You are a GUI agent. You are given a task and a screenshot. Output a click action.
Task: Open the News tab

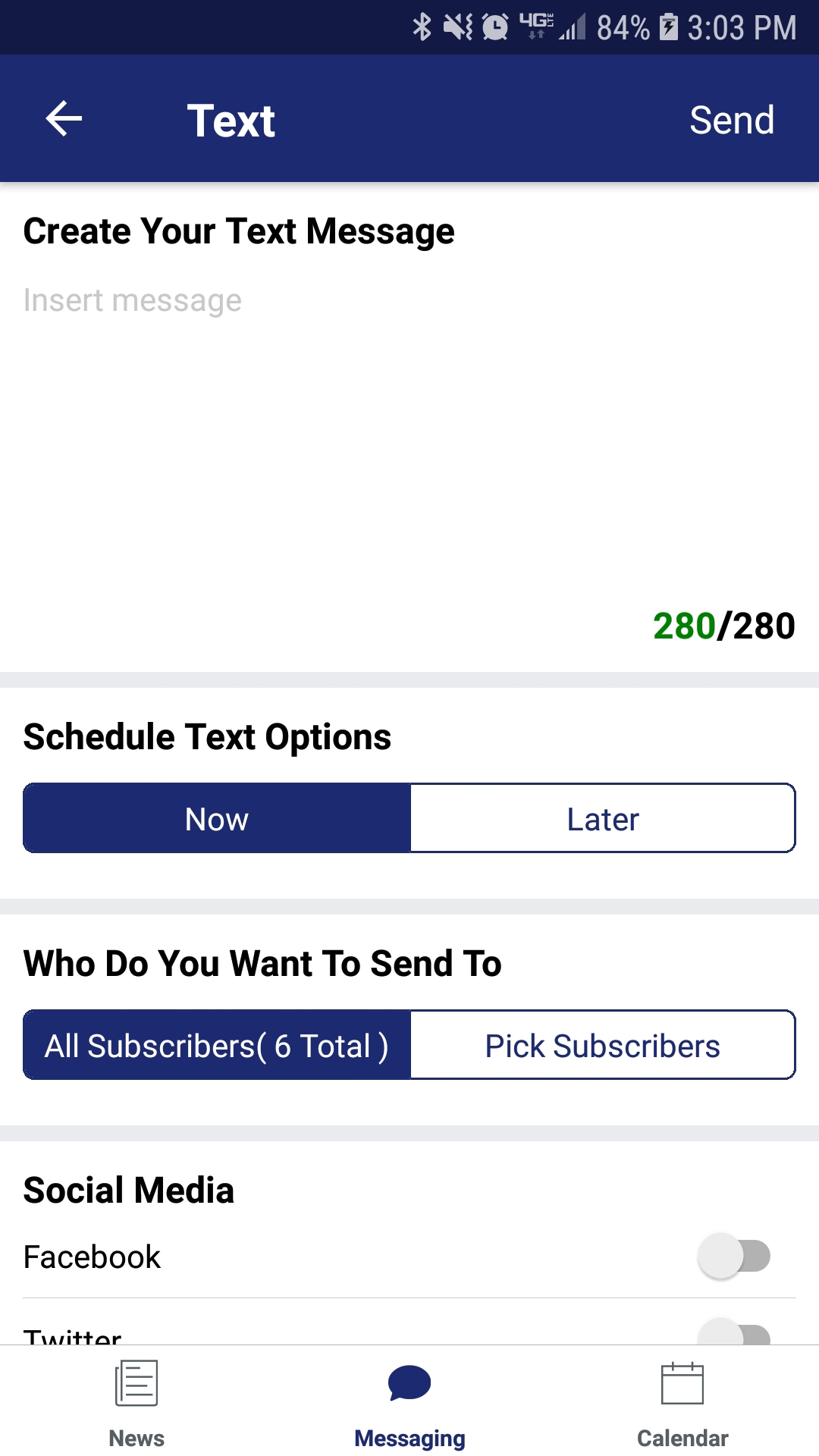pos(136,1403)
